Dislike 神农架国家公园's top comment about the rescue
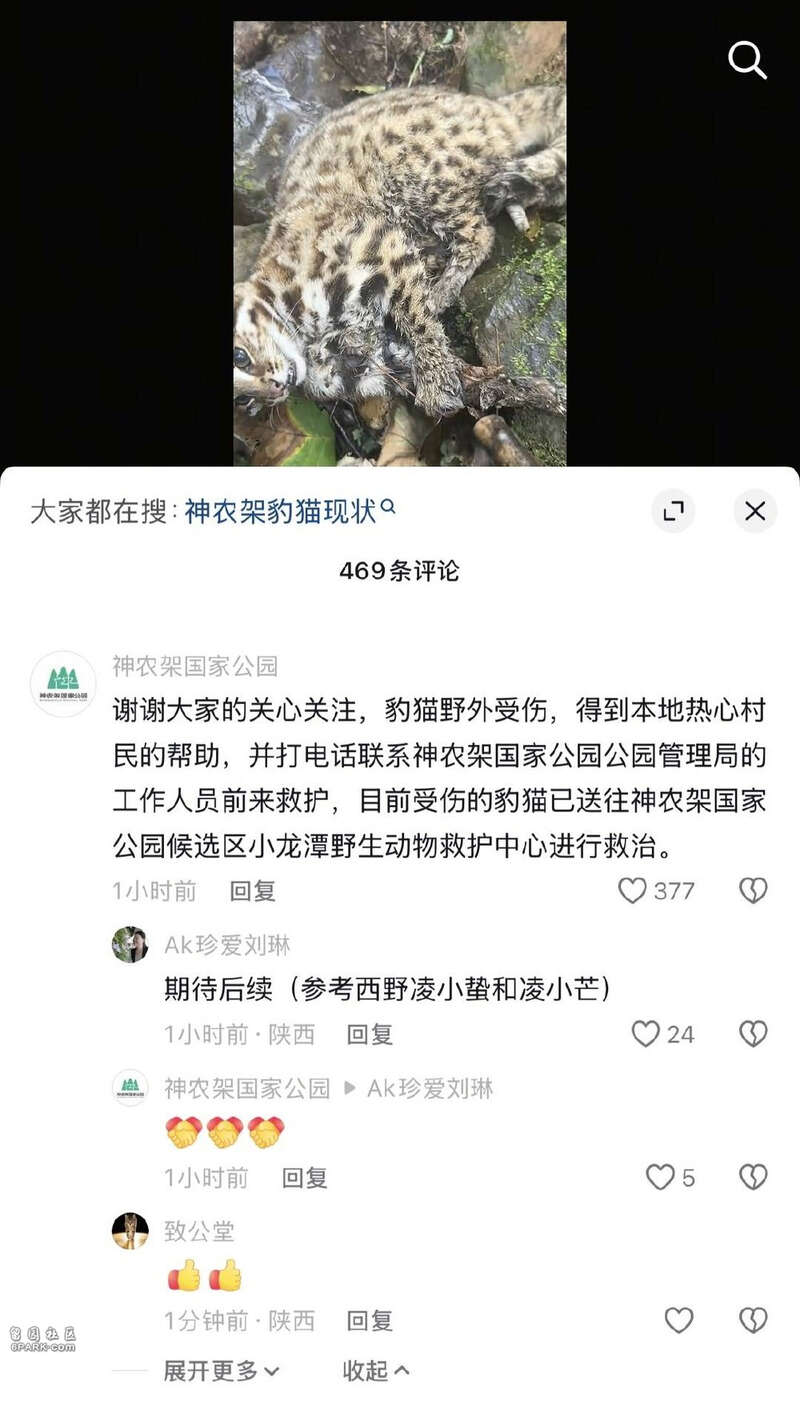 coord(753,890)
